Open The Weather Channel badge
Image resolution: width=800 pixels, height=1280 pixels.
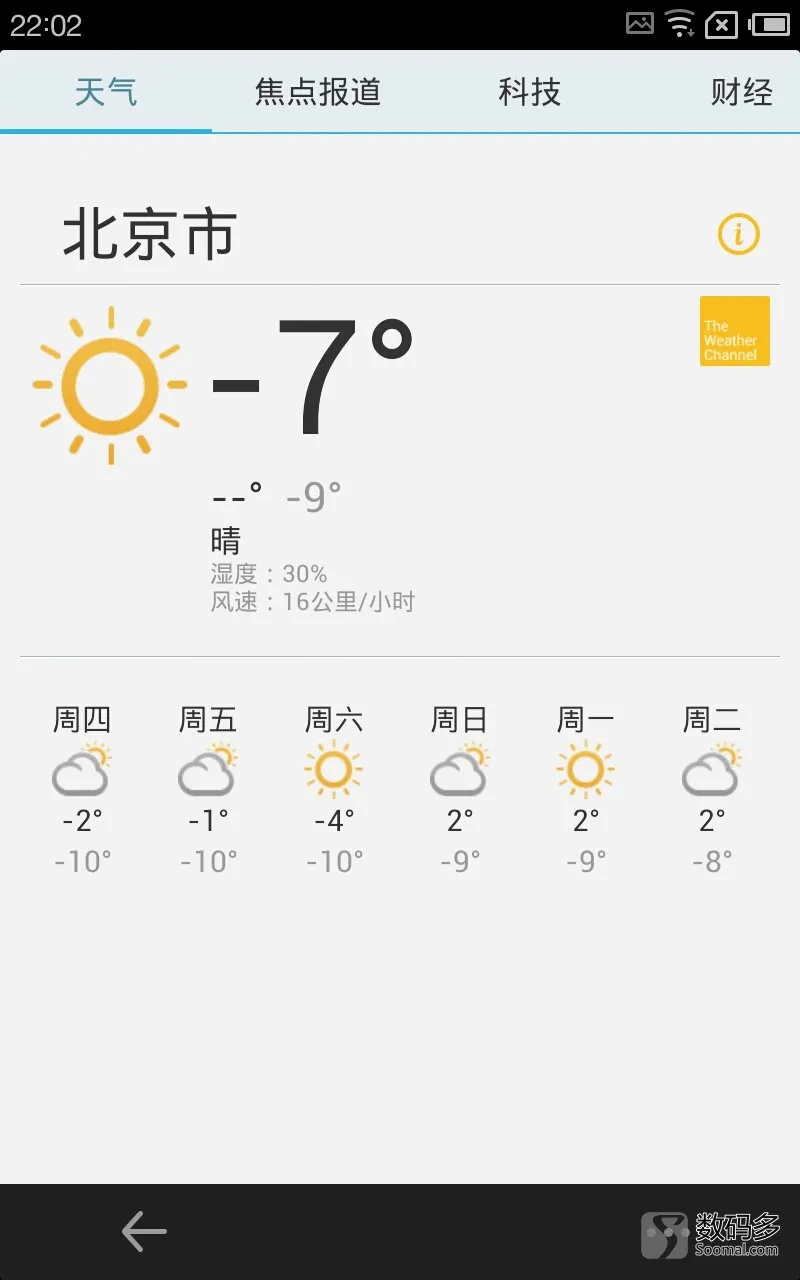[735, 331]
